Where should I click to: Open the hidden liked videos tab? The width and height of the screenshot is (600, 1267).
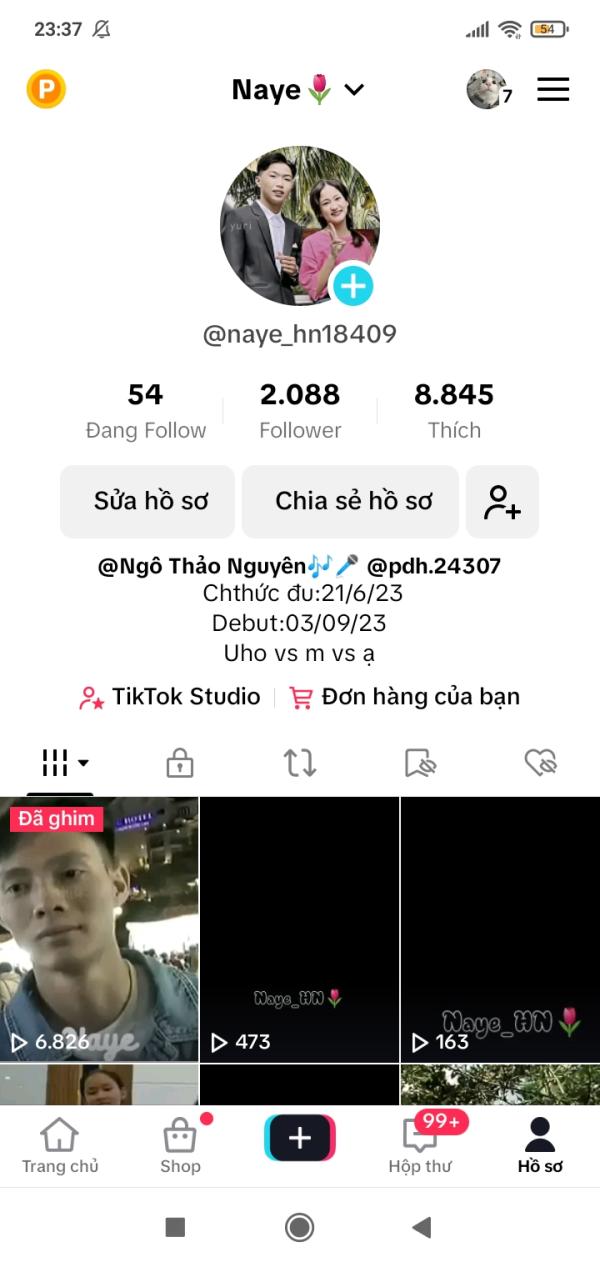(x=541, y=764)
